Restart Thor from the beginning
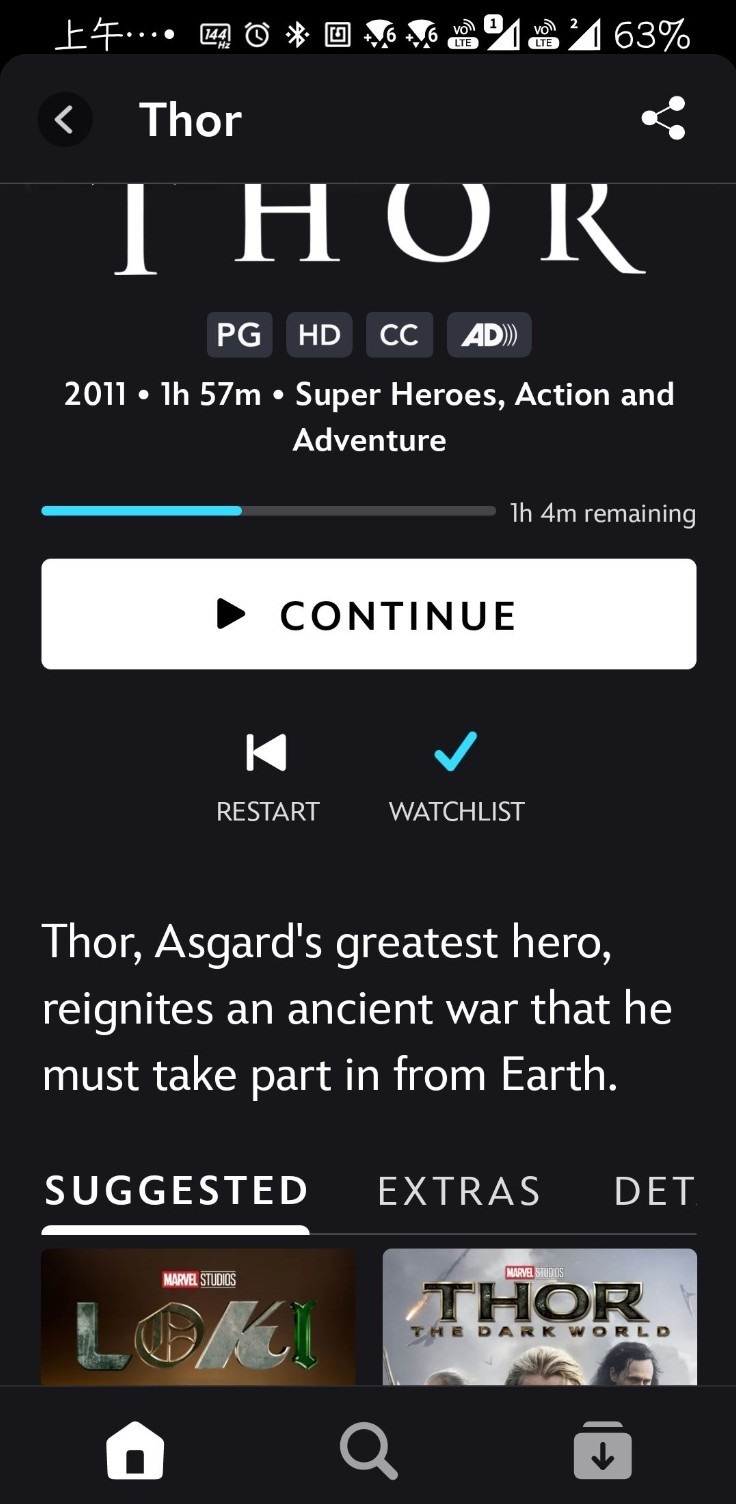The width and height of the screenshot is (736, 1504). point(267,776)
